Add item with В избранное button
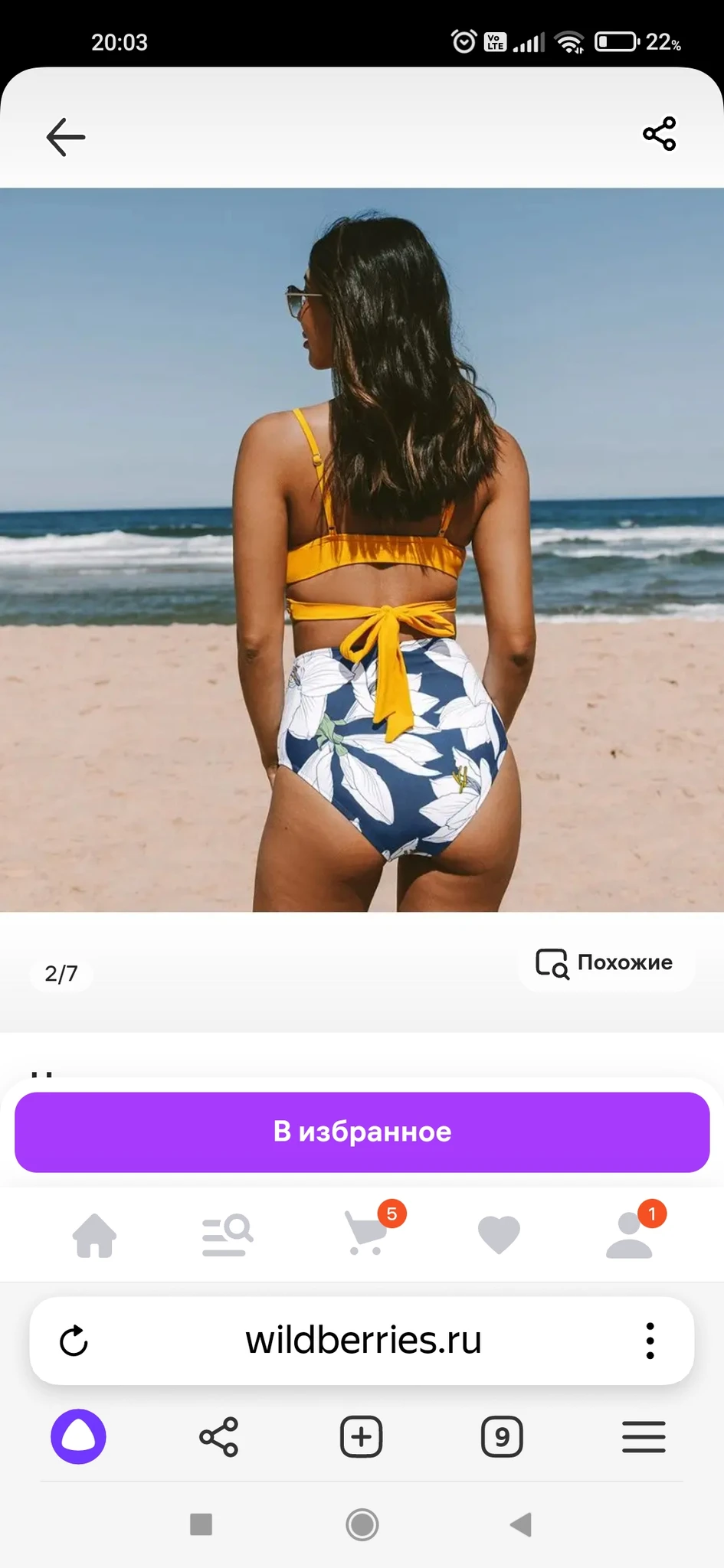Viewport: 724px width, 1568px height. coord(362,1132)
